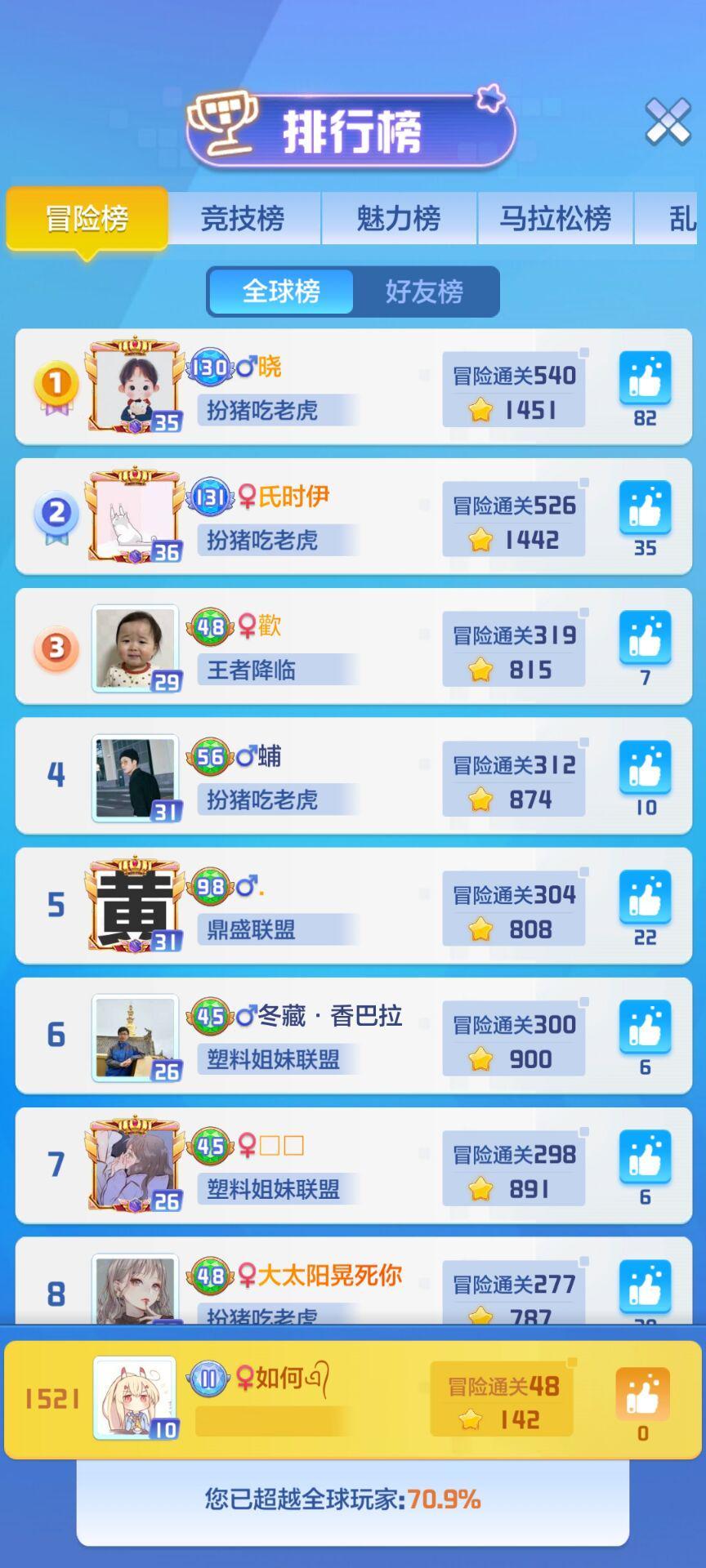This screenshot has height=1568, width=706.
Task: Like the rank 7 player with 298 levels
Action: pos(645,1158)
